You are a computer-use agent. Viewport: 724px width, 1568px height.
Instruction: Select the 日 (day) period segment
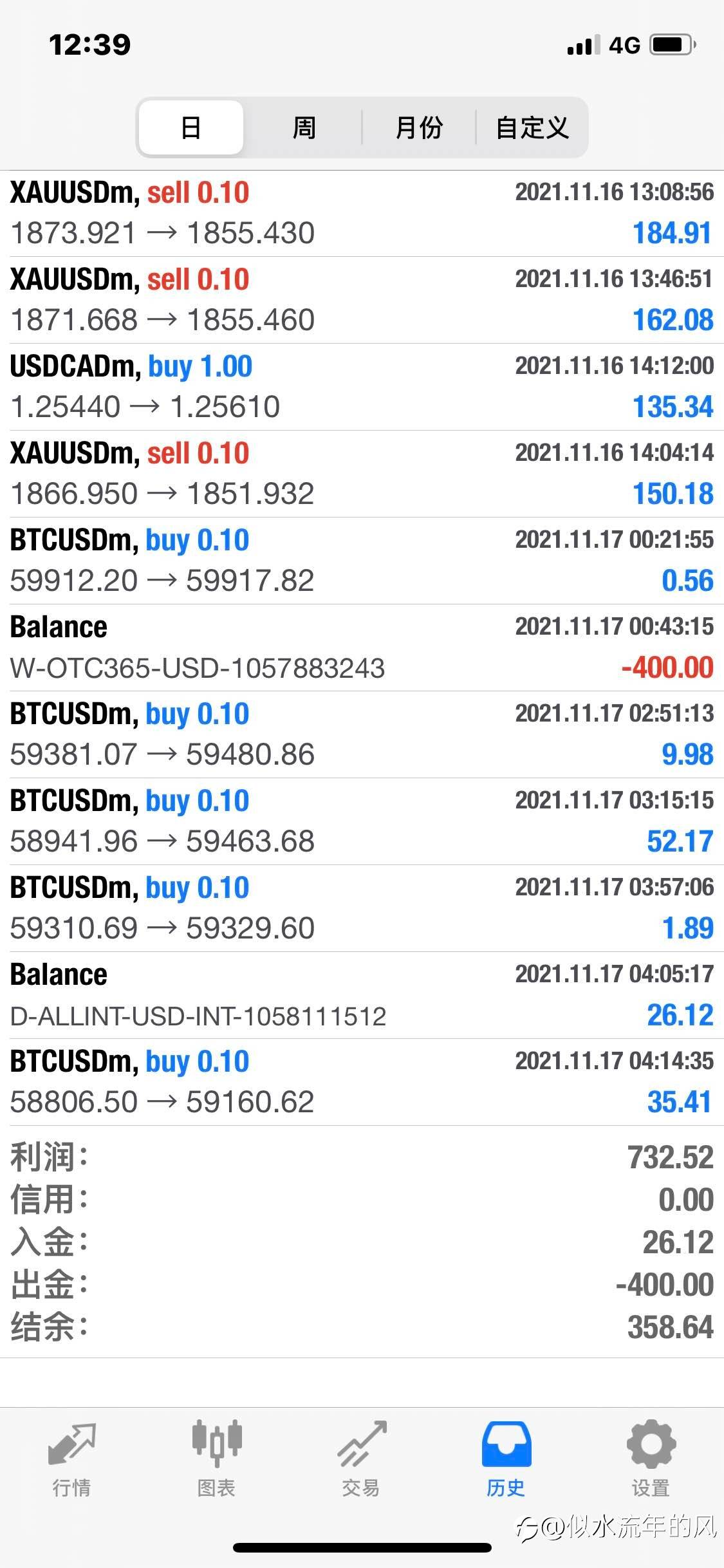(191, 127)
